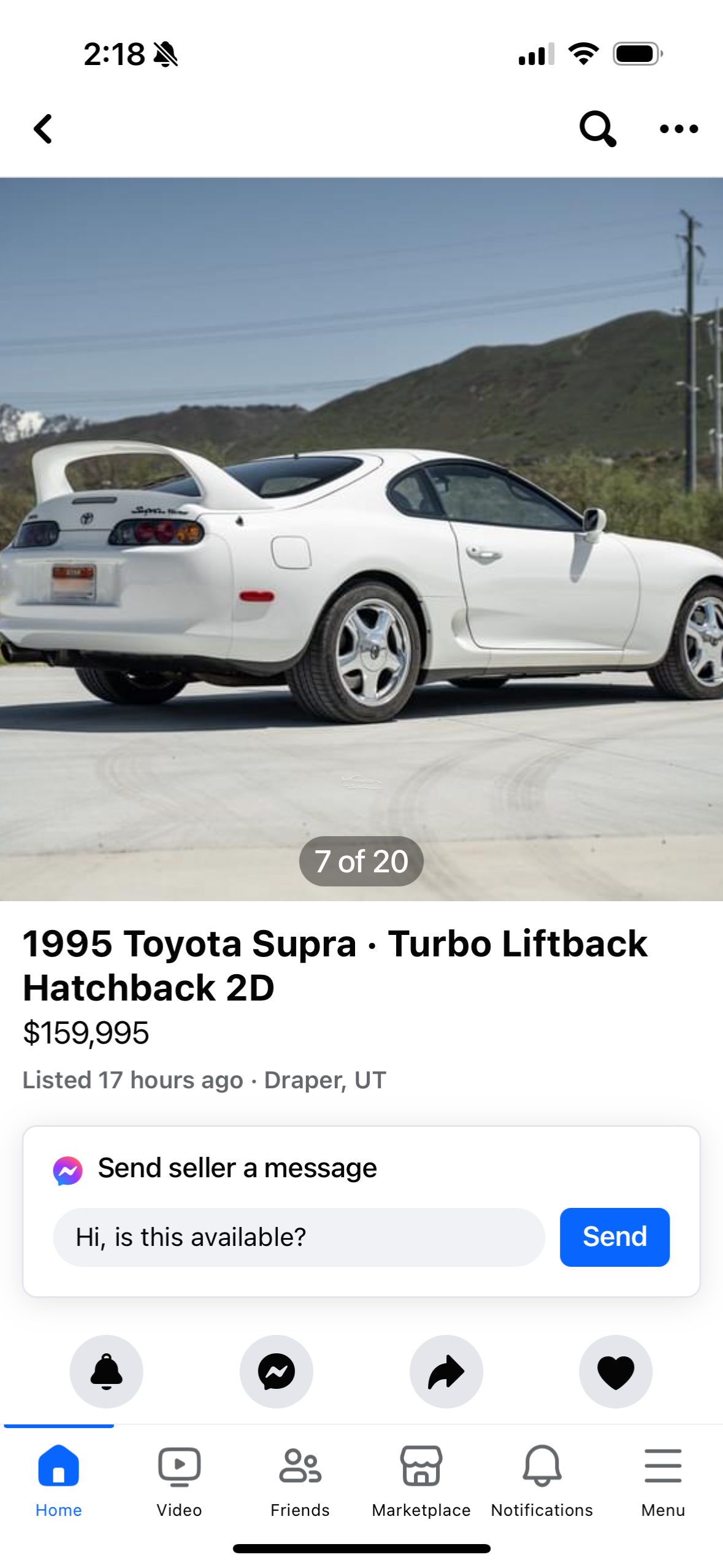Image resolution: width=723 pixels, height=1568 pixels.
Task: Edit the 'Hi, is this available?' message field
Action: (x=299, y=1237)
